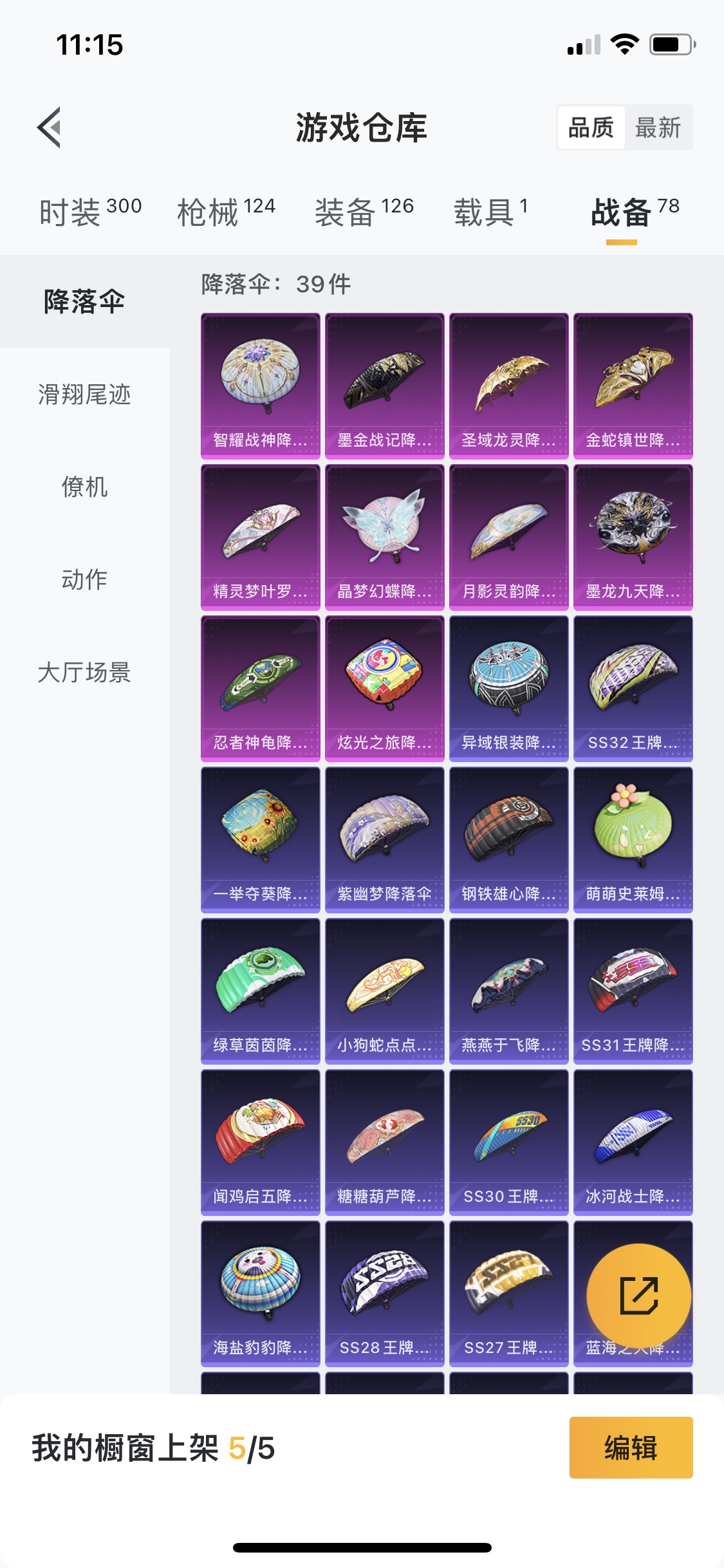Tap the 编辑 button
724x1568 pixels.
click(631, 1448)
